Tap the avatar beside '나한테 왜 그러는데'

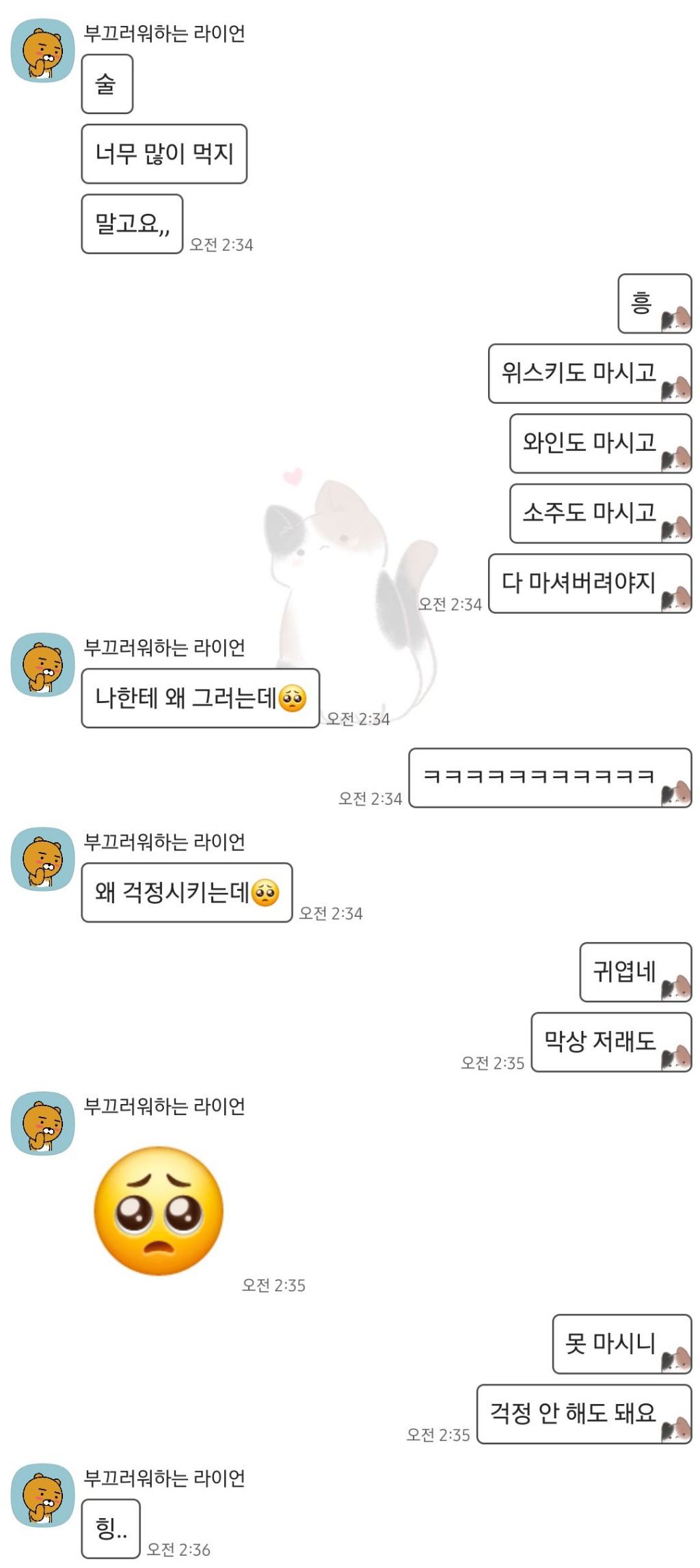[42, 665]
